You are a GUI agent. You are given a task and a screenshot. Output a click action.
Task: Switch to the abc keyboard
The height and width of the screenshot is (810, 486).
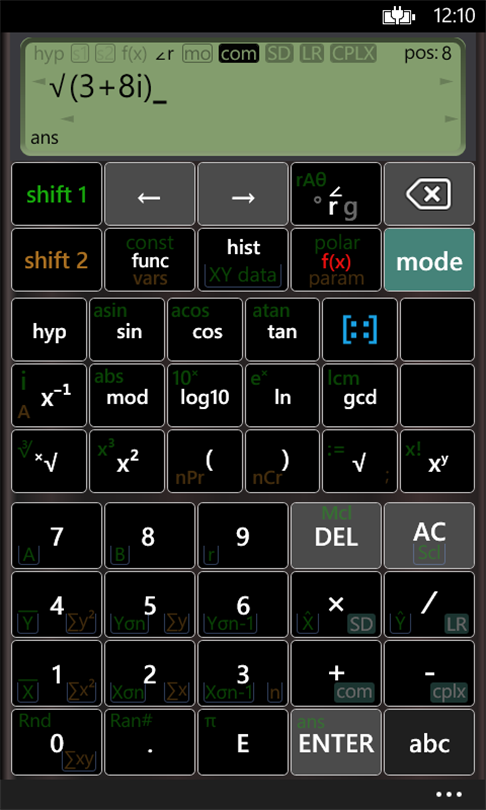429,742
